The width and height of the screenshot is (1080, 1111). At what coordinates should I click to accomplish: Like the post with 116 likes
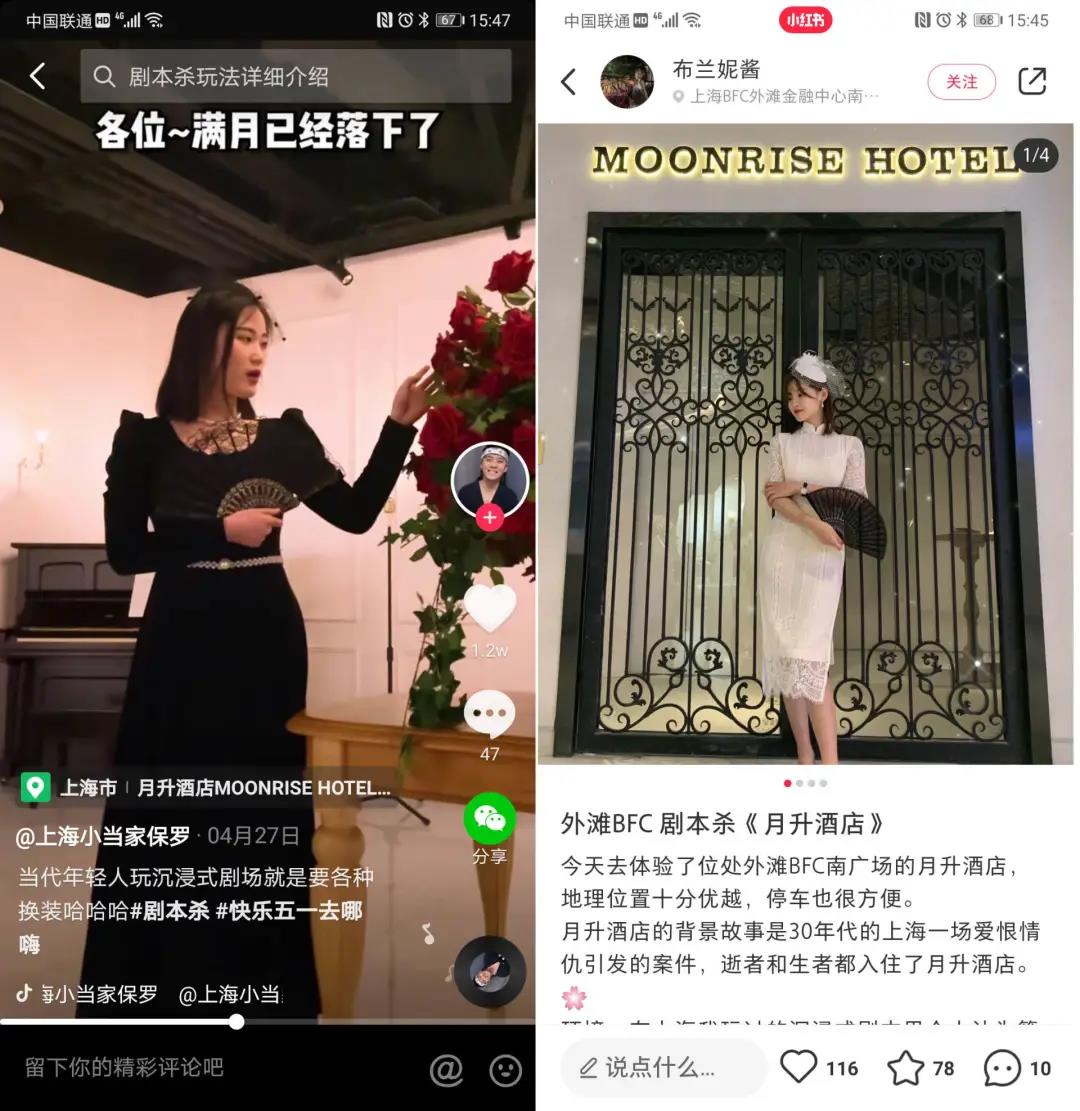pyautogui.click(x=799, y=1067)
